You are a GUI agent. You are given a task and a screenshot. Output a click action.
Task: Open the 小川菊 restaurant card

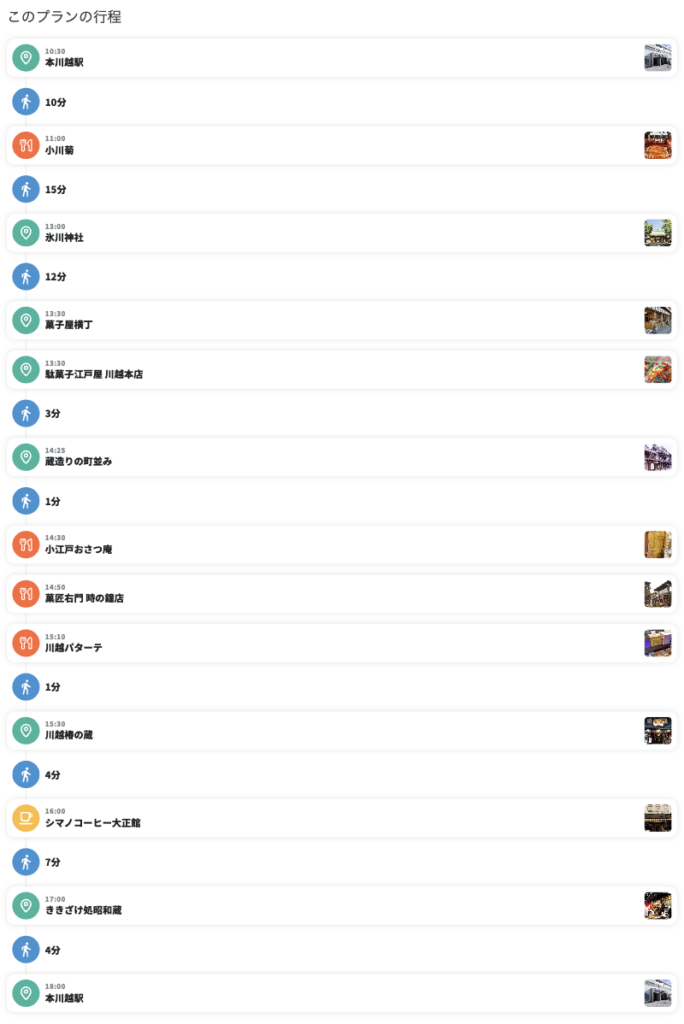(x=341, y=146)
